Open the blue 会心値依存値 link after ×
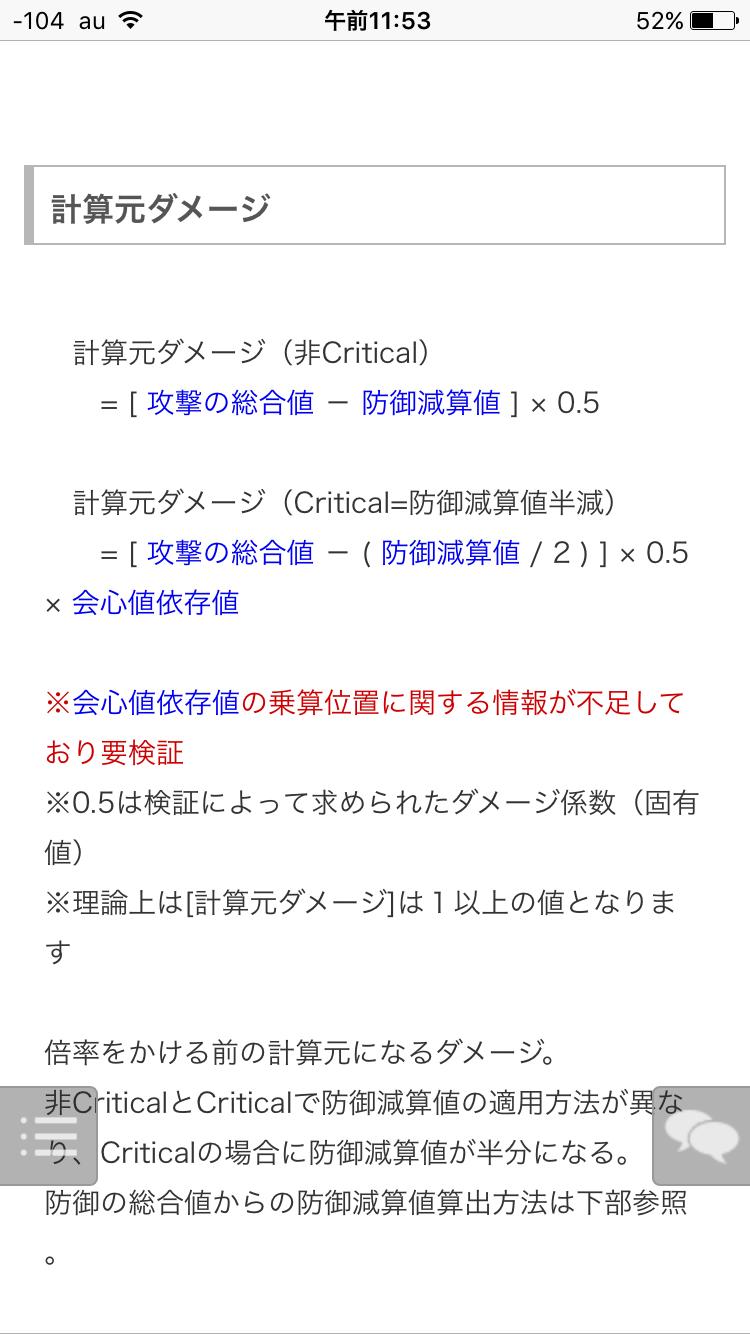The height and width of the screenshot is (1334, 750). (155, 604)
